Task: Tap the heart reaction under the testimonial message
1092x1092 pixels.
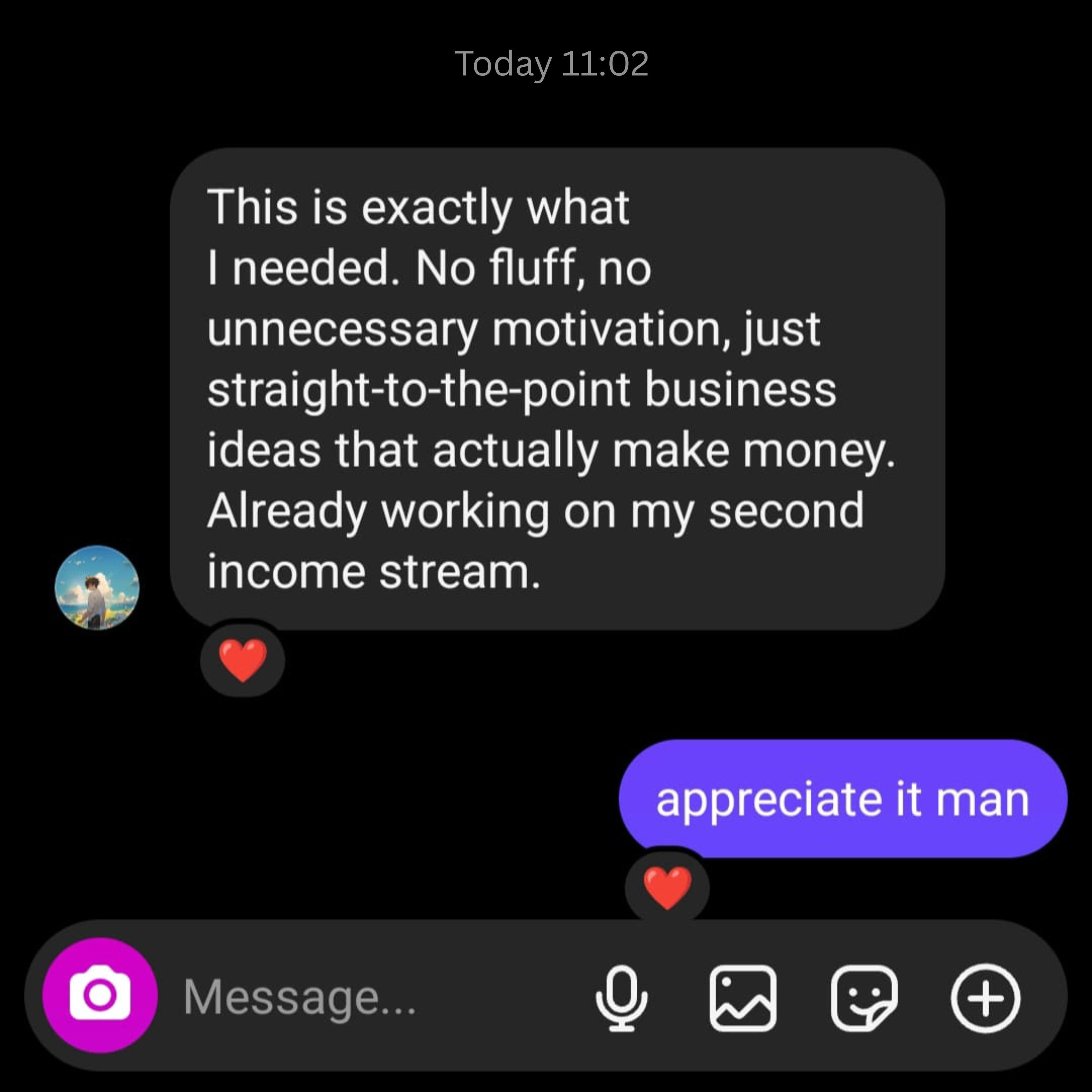Action: click(243, 660)
